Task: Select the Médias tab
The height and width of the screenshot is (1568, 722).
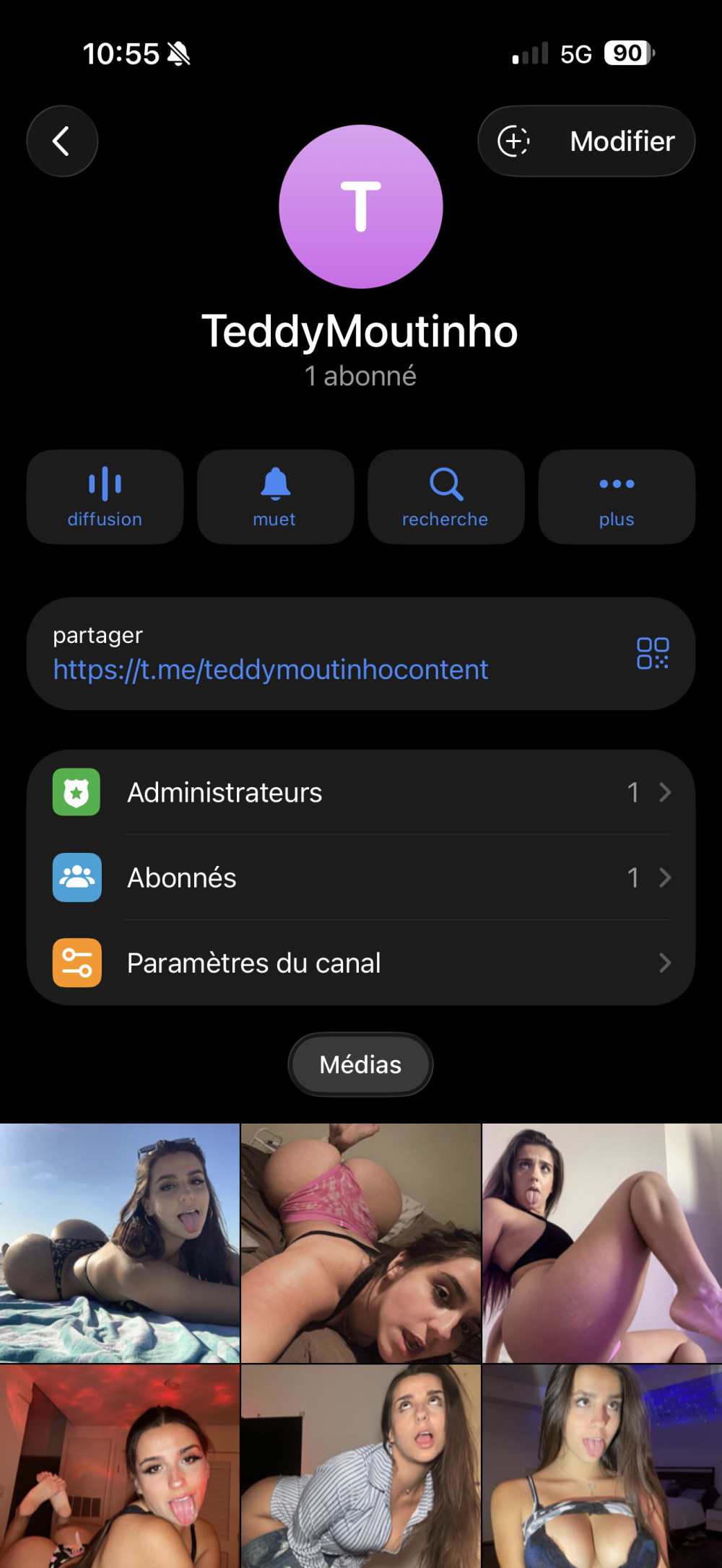Action: click(360, 1064)
